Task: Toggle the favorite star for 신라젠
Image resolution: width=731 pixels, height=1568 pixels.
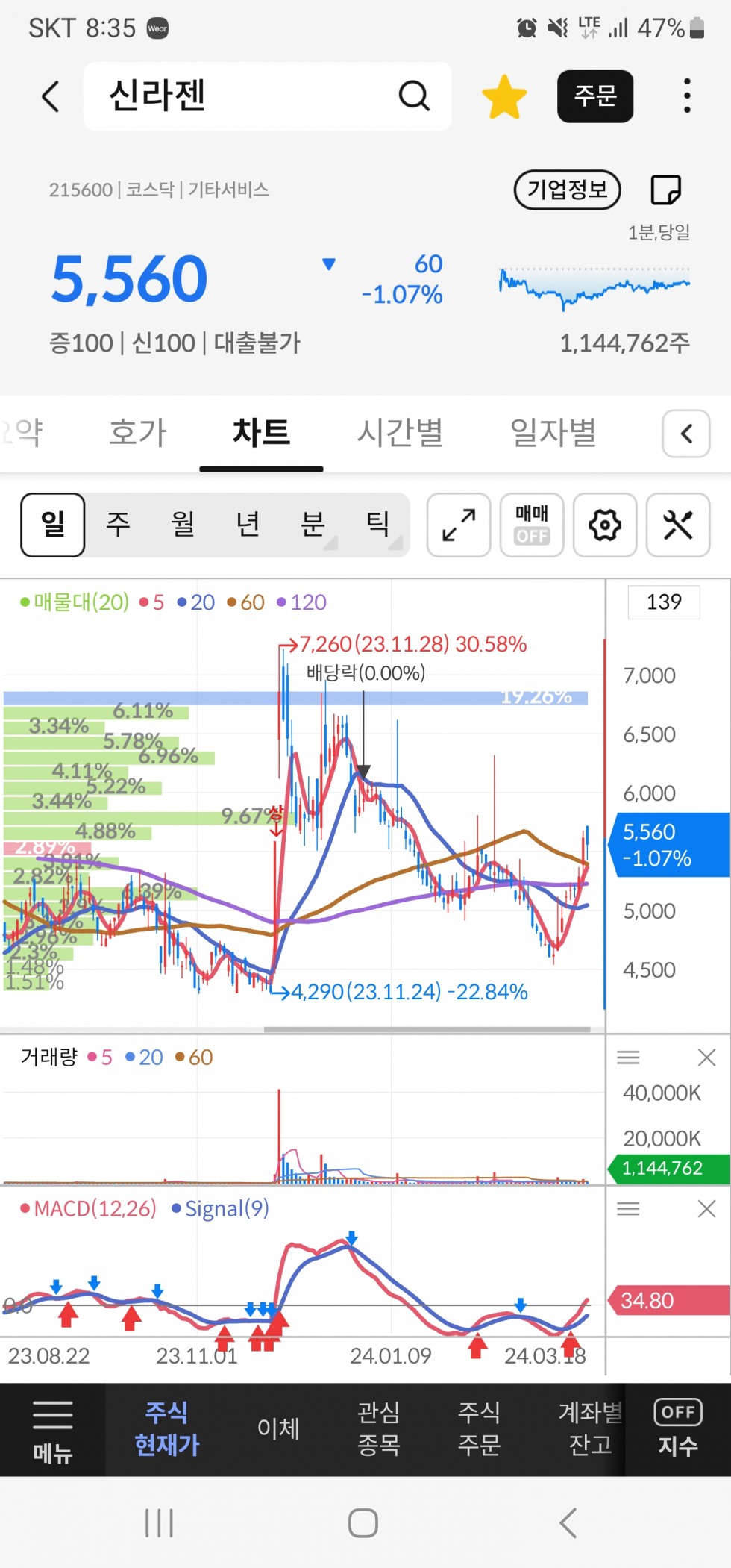Action: [504, 96]
